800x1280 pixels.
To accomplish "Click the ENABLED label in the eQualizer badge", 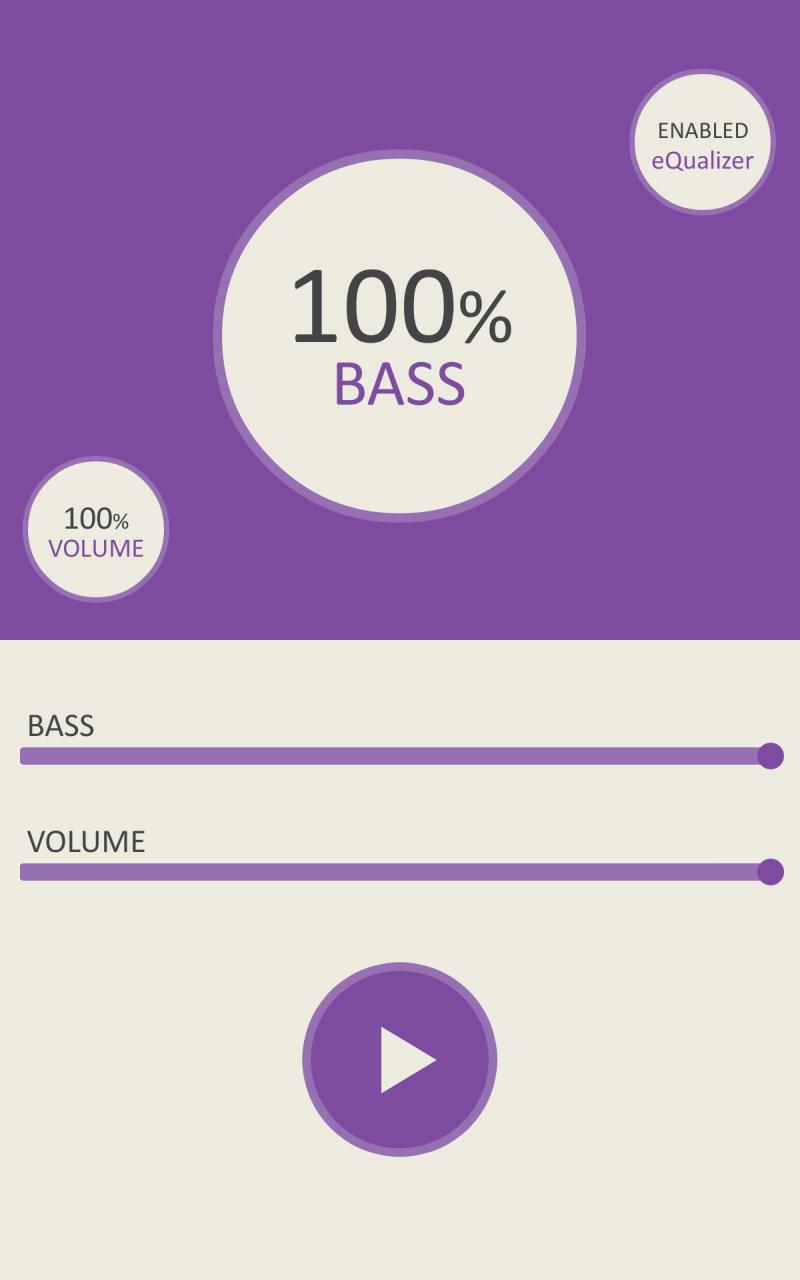I will [703, 128].
